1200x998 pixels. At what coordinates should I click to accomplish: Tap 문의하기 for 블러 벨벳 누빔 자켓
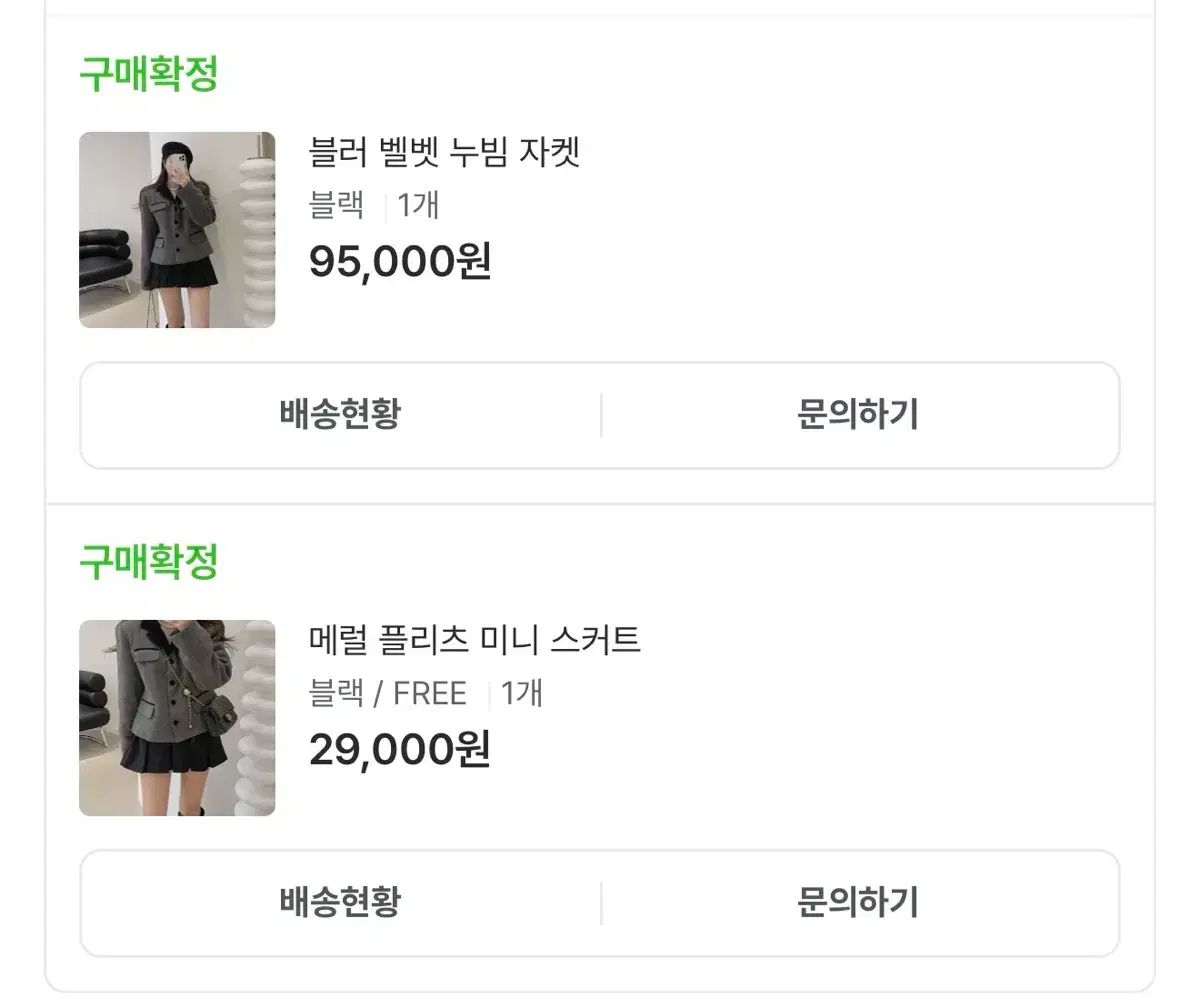(x=858, y=414)
